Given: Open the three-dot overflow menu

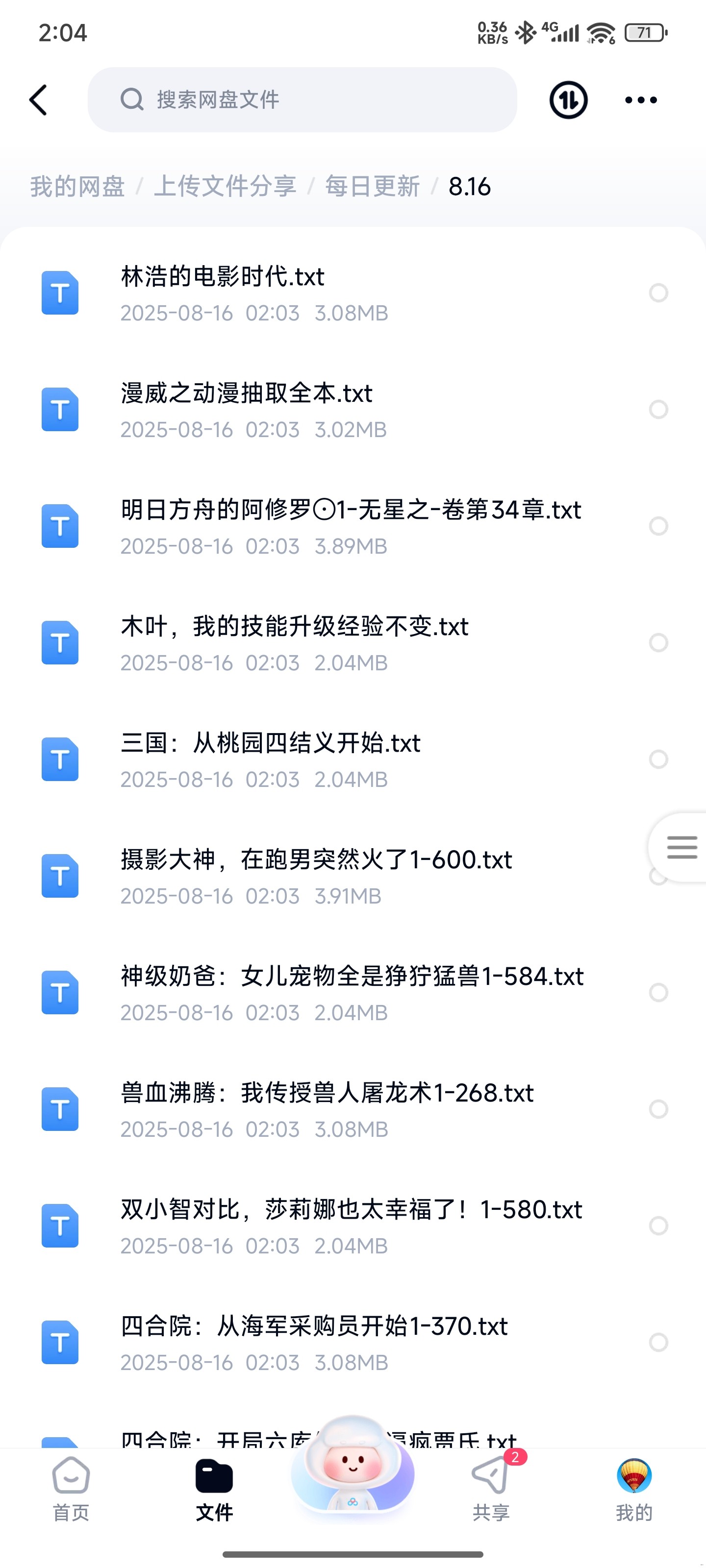Looking at the screenshot, I should point(641,100).
